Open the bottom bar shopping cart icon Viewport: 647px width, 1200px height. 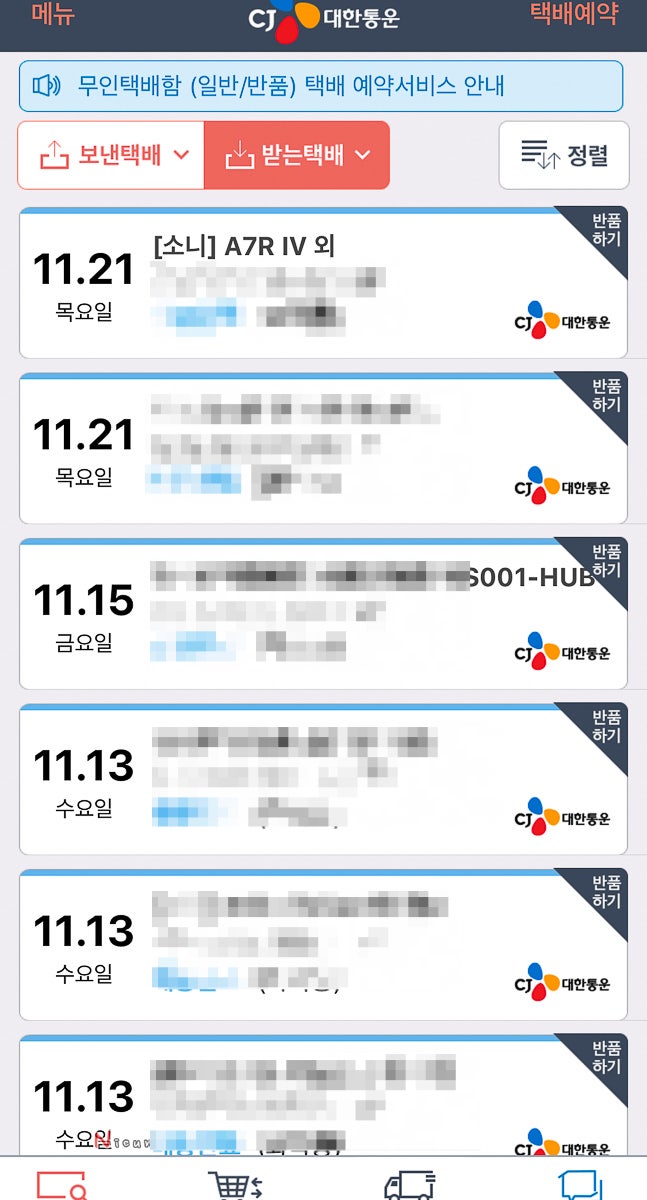click(234, 1184)
